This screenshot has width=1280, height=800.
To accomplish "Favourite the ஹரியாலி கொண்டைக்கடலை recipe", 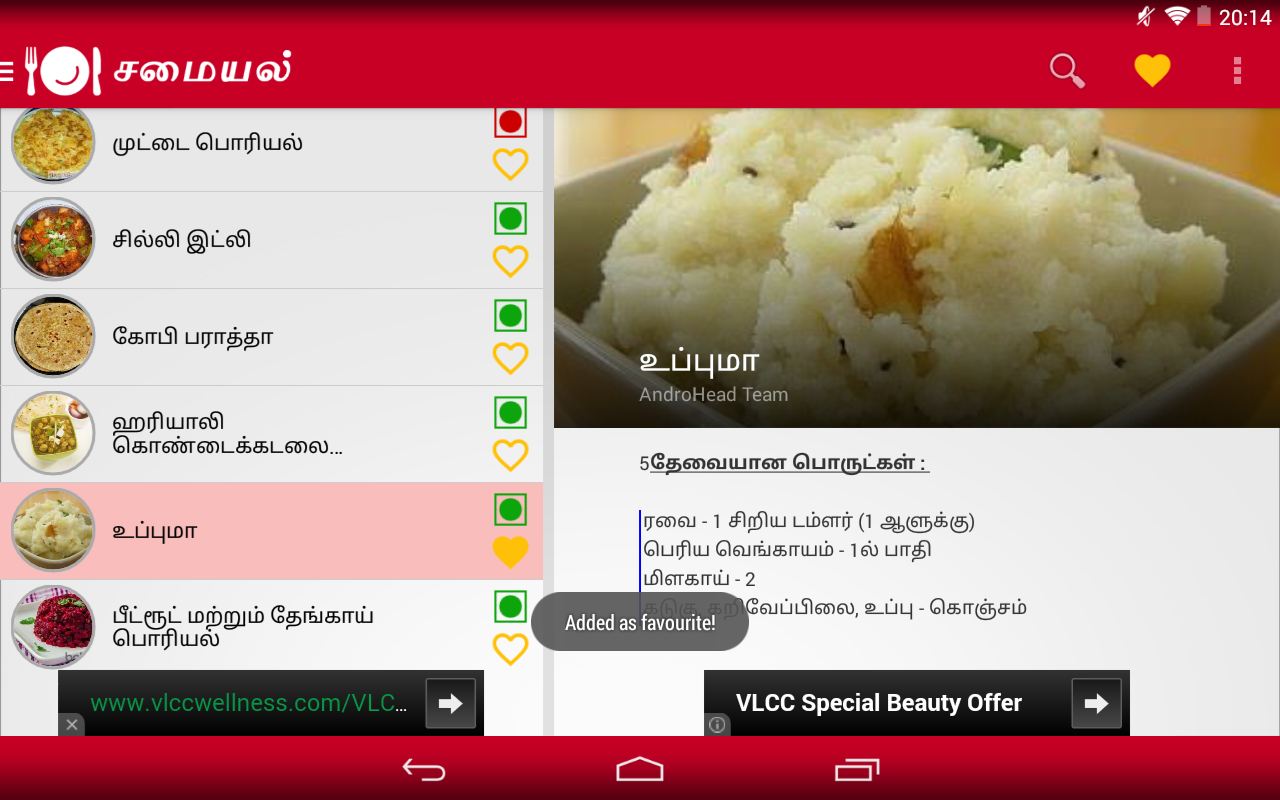I will coord(510,455).
